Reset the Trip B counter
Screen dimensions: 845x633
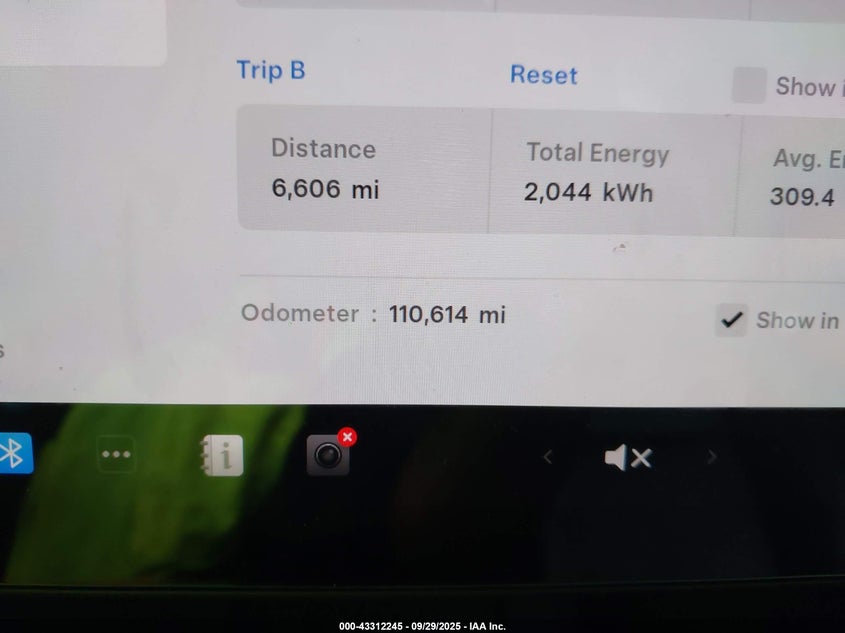pyautogui.click(x=543, y=75)
